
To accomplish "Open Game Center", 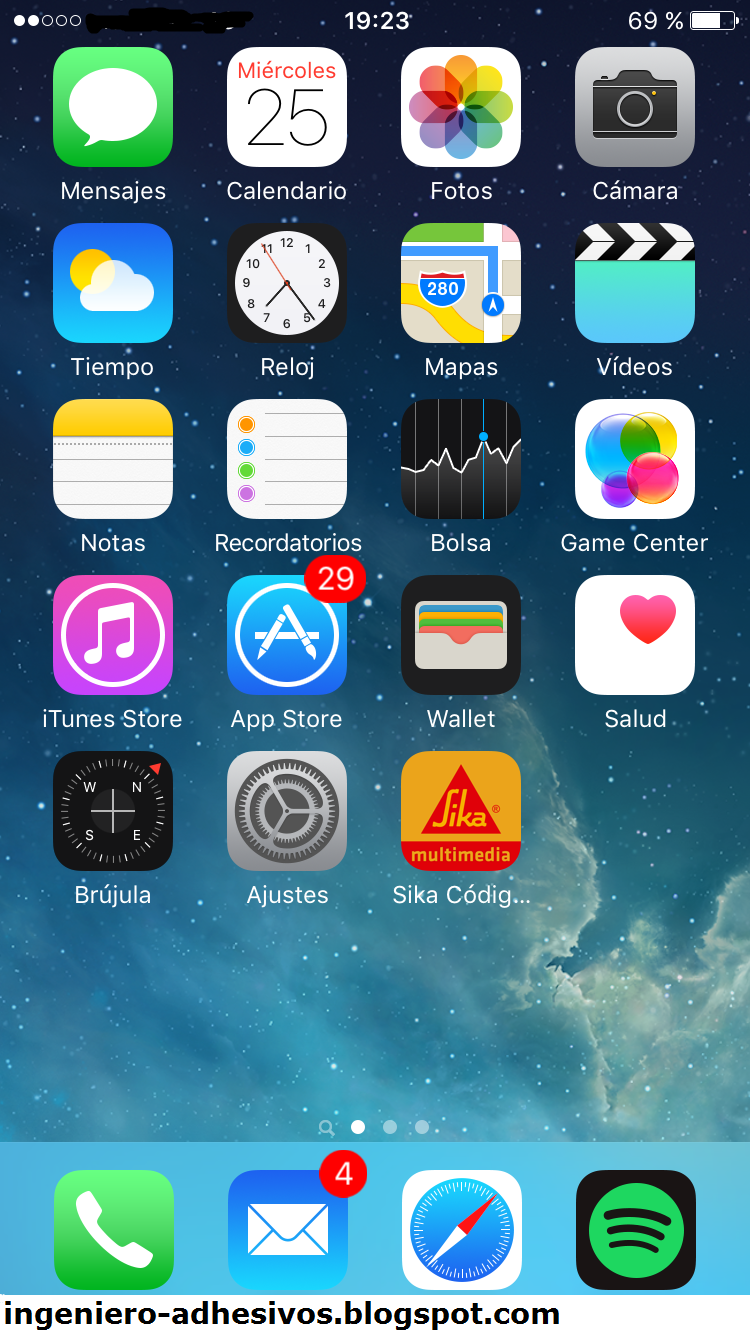I will coord(635,459).
